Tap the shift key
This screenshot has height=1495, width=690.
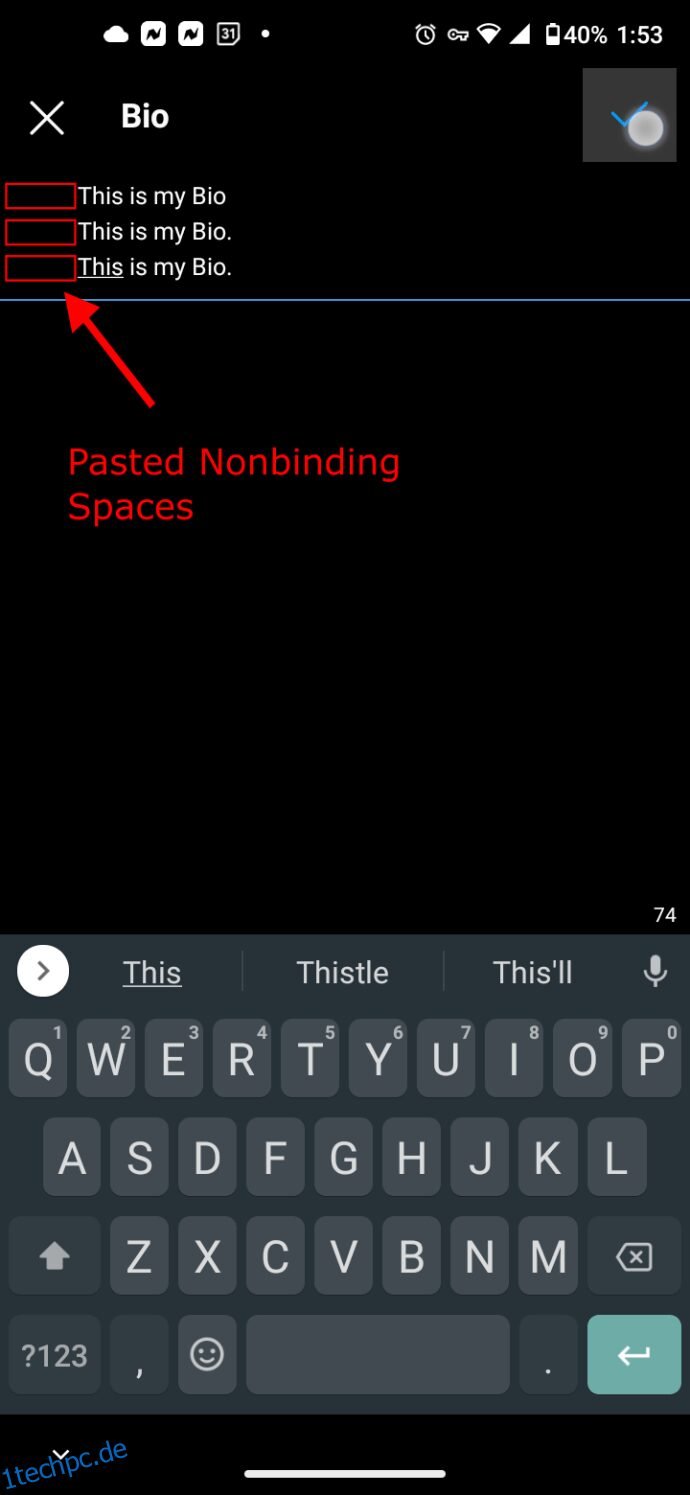(54, 1256)
